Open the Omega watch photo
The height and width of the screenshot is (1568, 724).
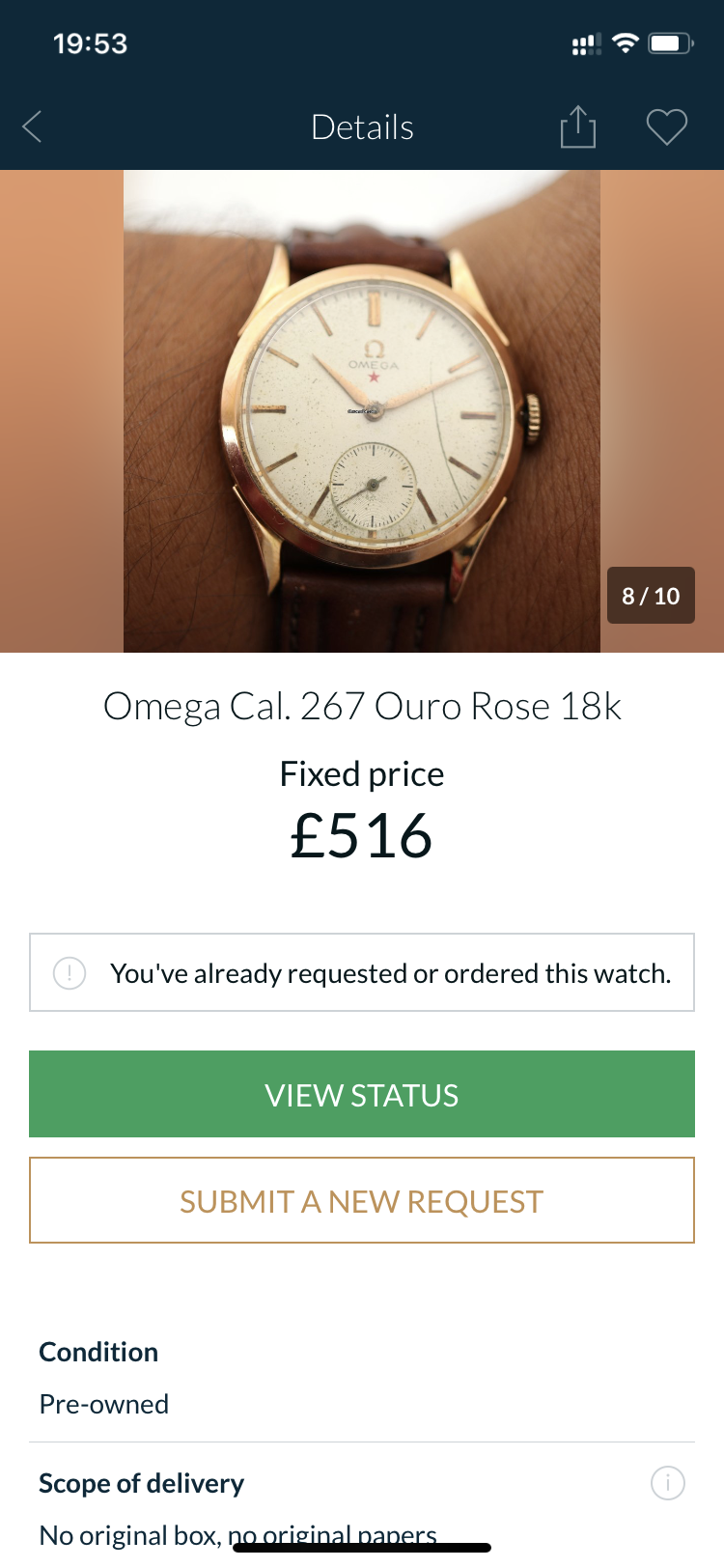click(362, 410)
